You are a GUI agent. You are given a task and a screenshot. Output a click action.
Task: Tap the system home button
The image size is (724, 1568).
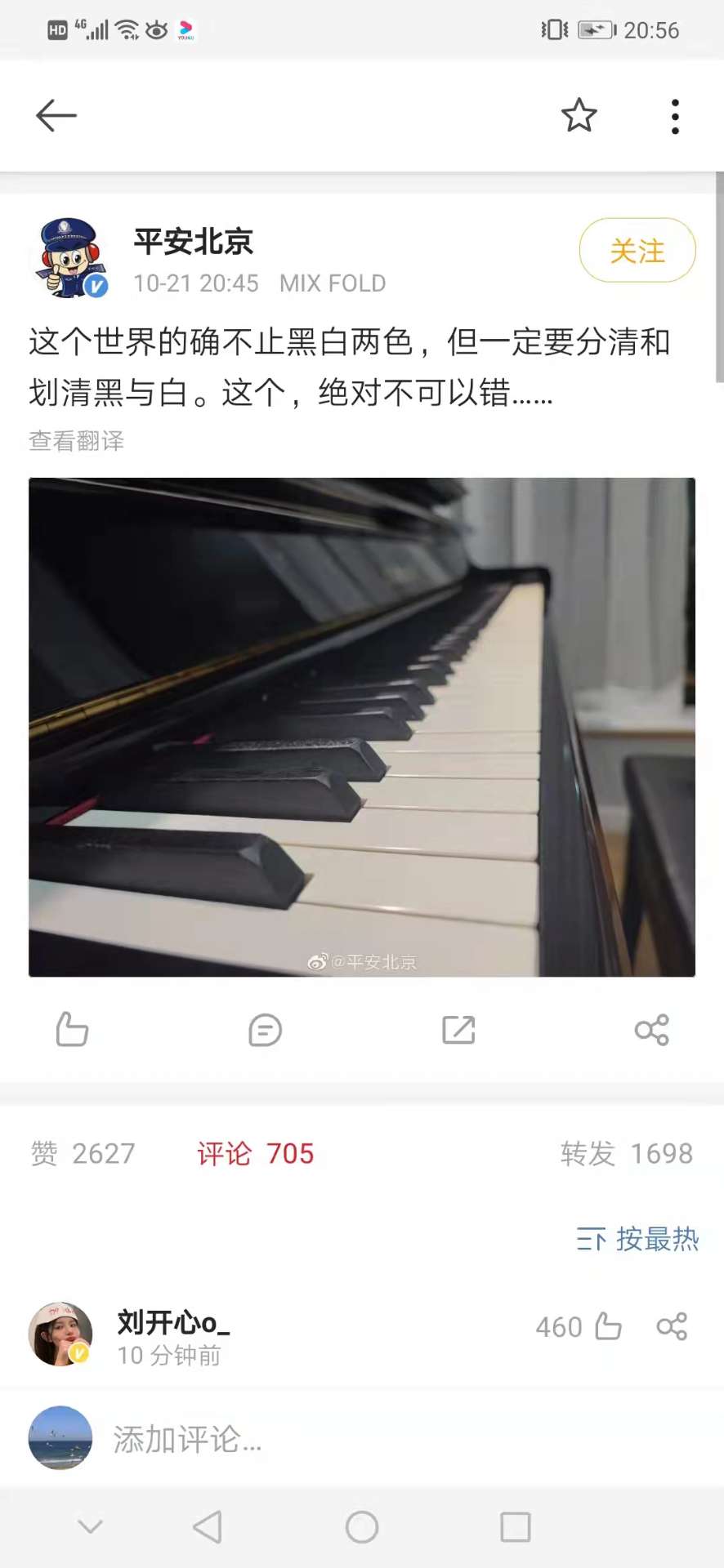point(362,1526)
